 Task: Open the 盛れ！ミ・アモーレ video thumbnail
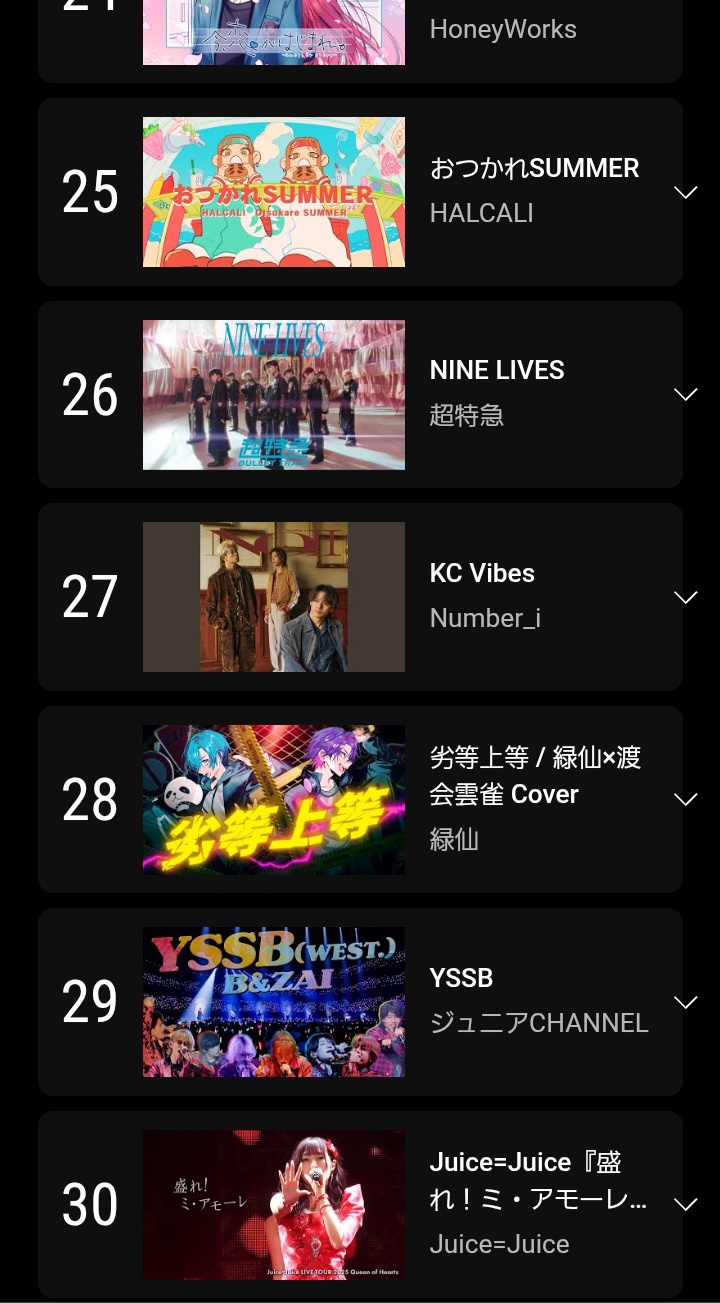(274, 1204)
